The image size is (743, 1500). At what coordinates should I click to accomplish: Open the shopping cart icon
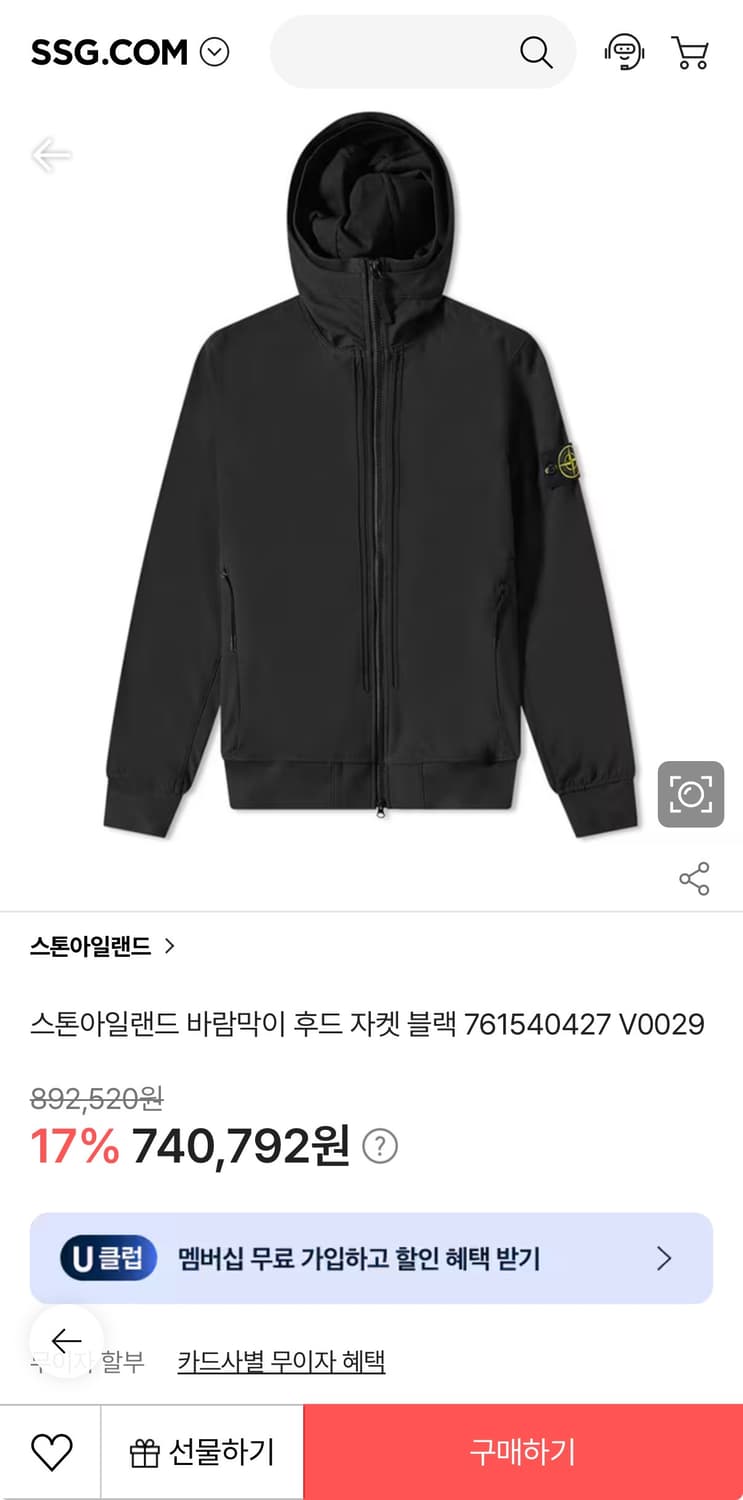[x=691, y=52]
